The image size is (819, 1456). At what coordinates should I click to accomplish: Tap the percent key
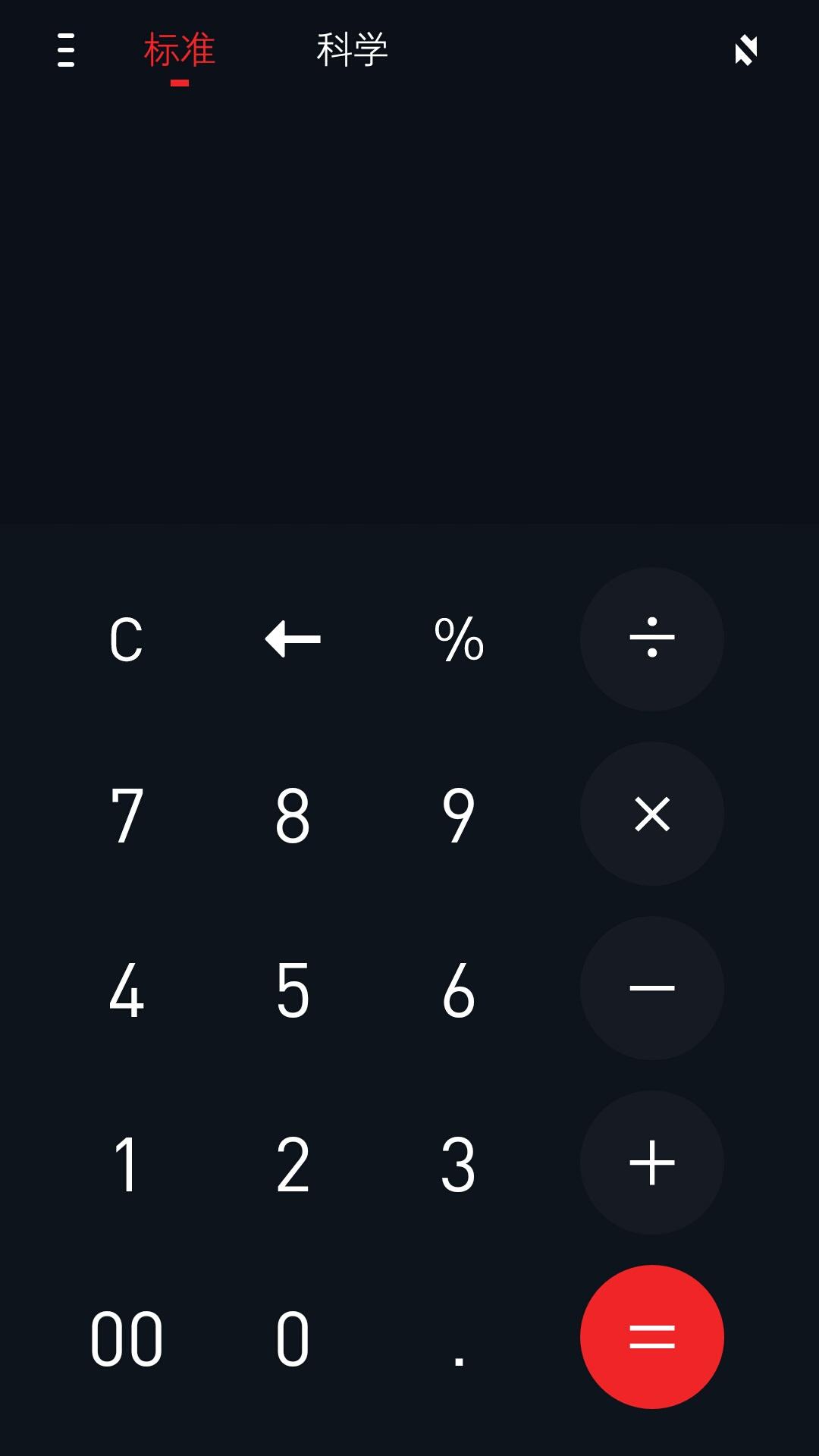[459, 639]
